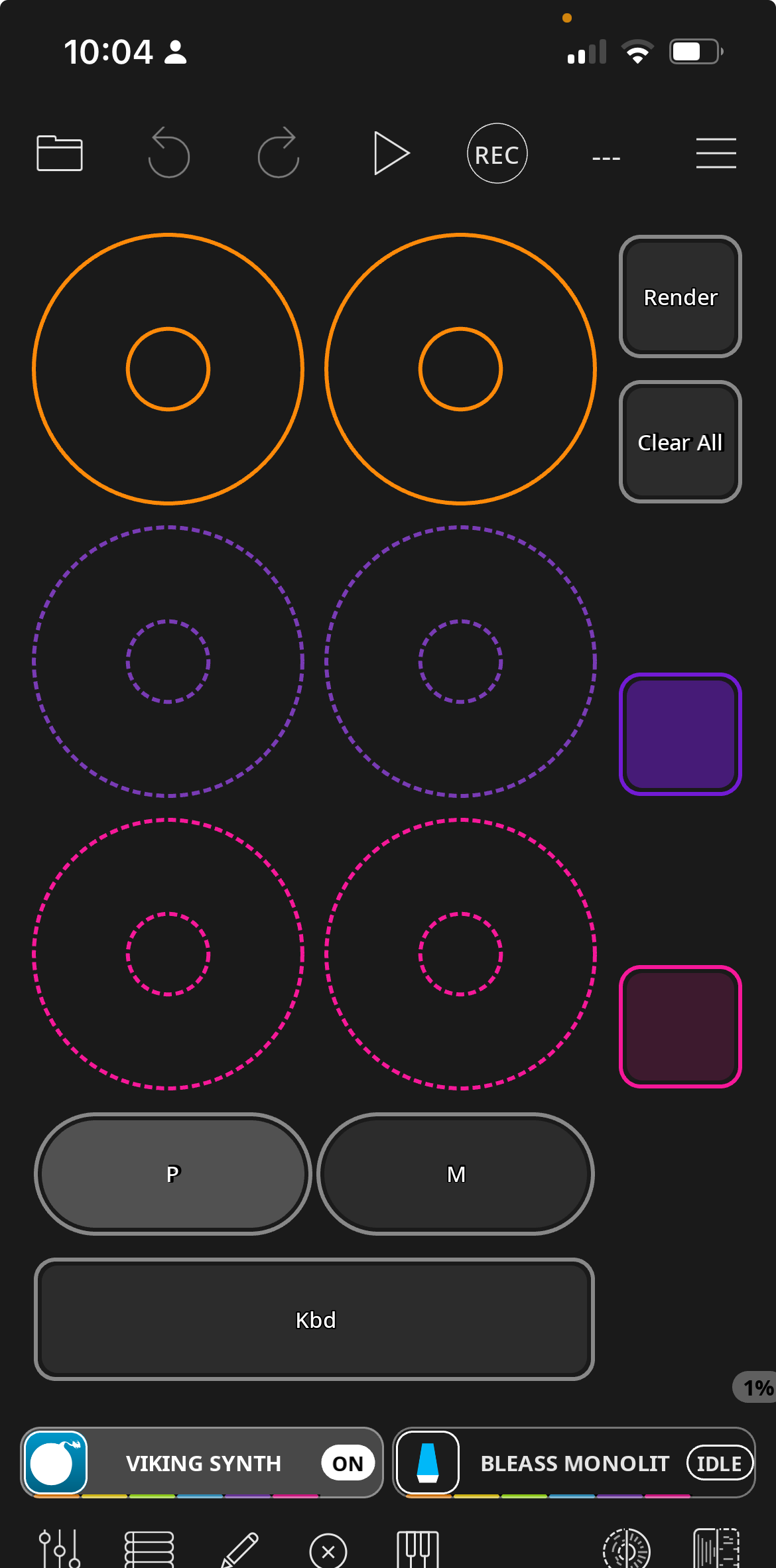
Task: Tap Clear All
Action: (680, 442)
